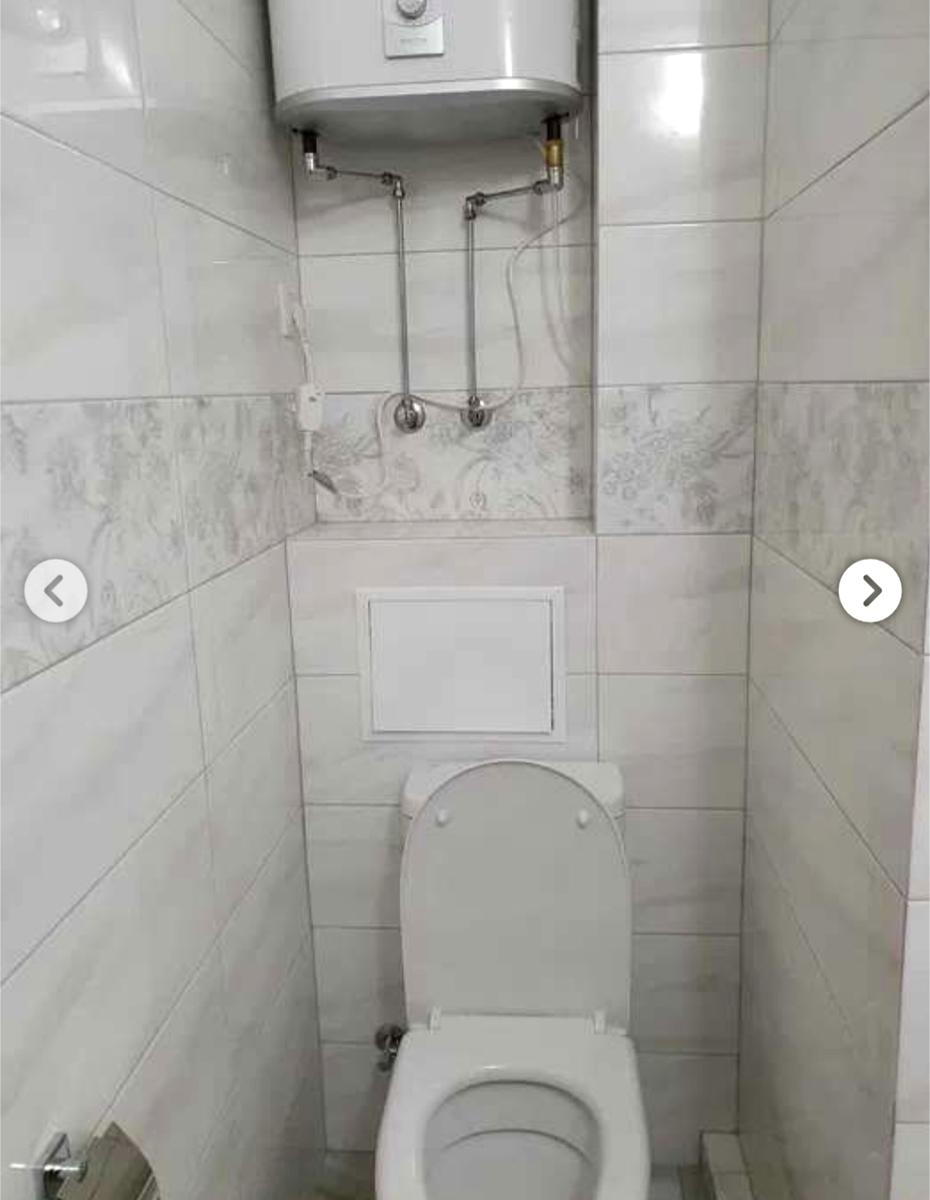This screenshot has height=1200, width=930.
Task: Show the next photo
Action: [x=870, y=591]
